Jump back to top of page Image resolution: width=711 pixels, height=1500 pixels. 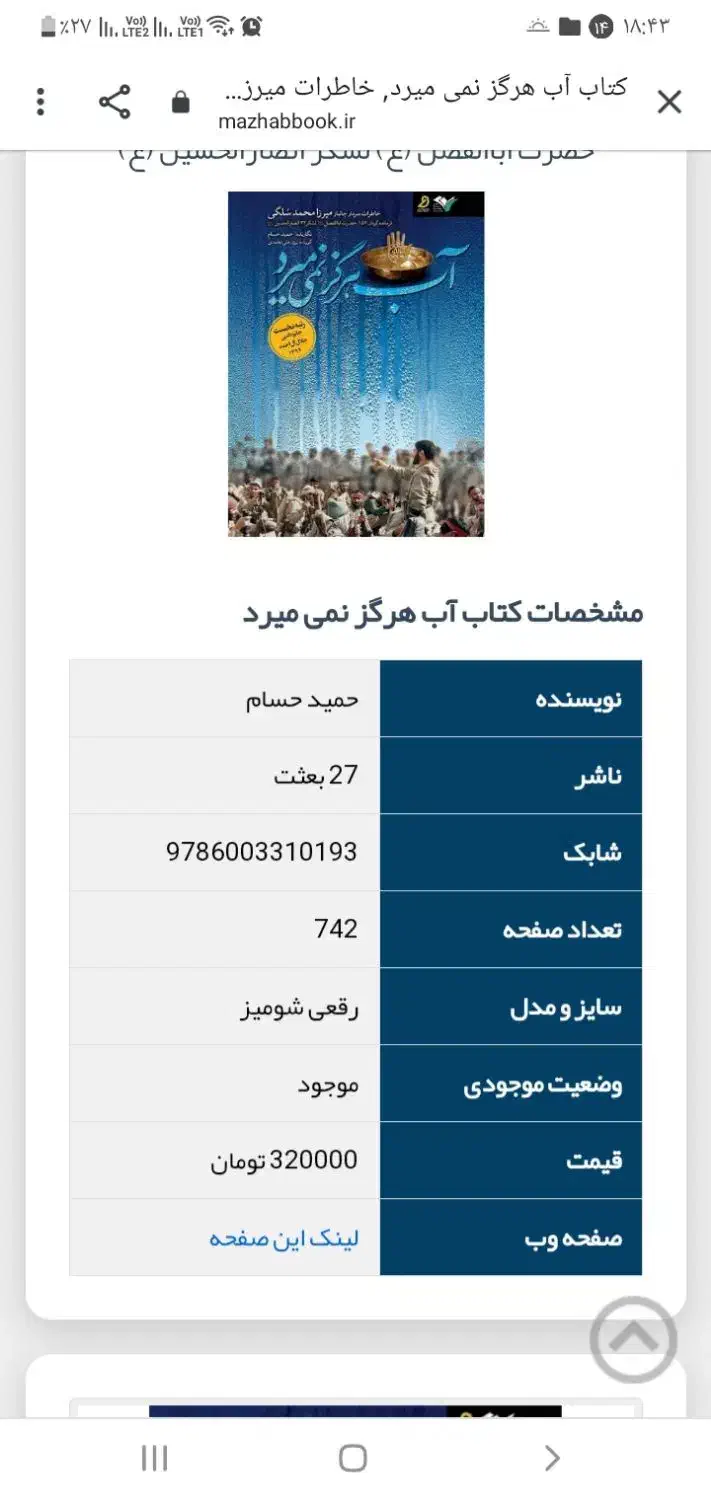pos(633,1340)
